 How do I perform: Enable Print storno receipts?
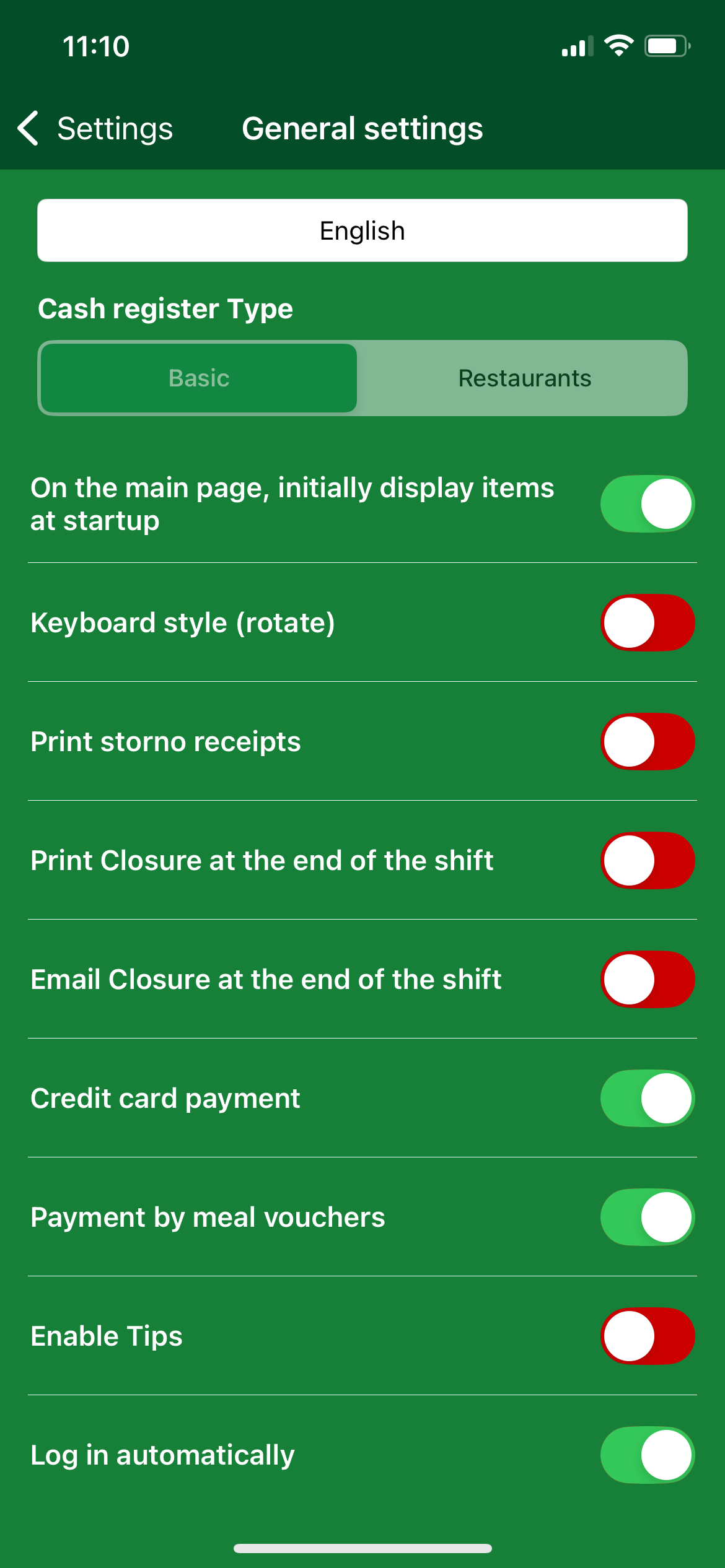point(646,741)
